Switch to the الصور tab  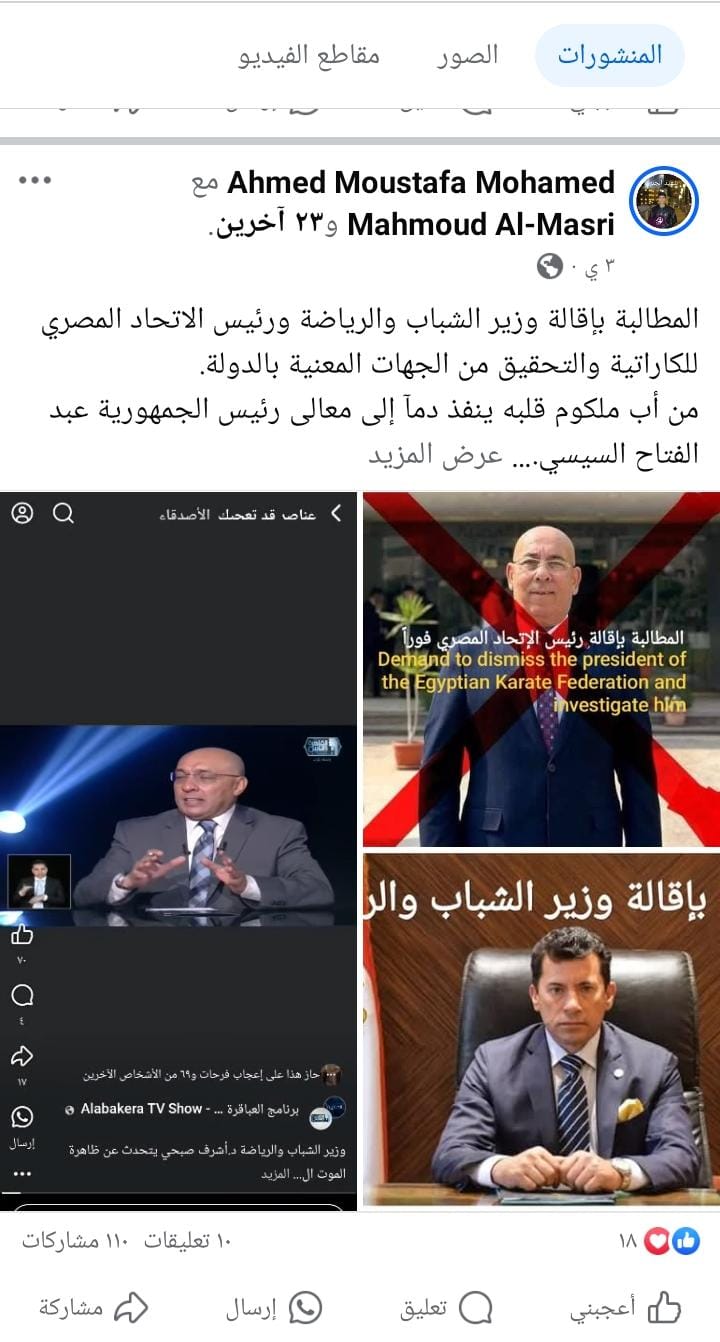467,55
